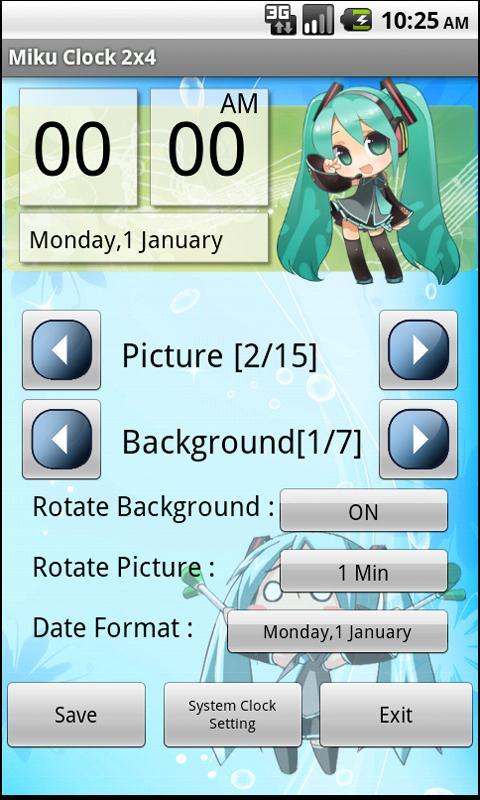Change the Rotate Picture 1 Min interval
The height and width of the screenshot is (800, 480).
(x=364, y=571)
